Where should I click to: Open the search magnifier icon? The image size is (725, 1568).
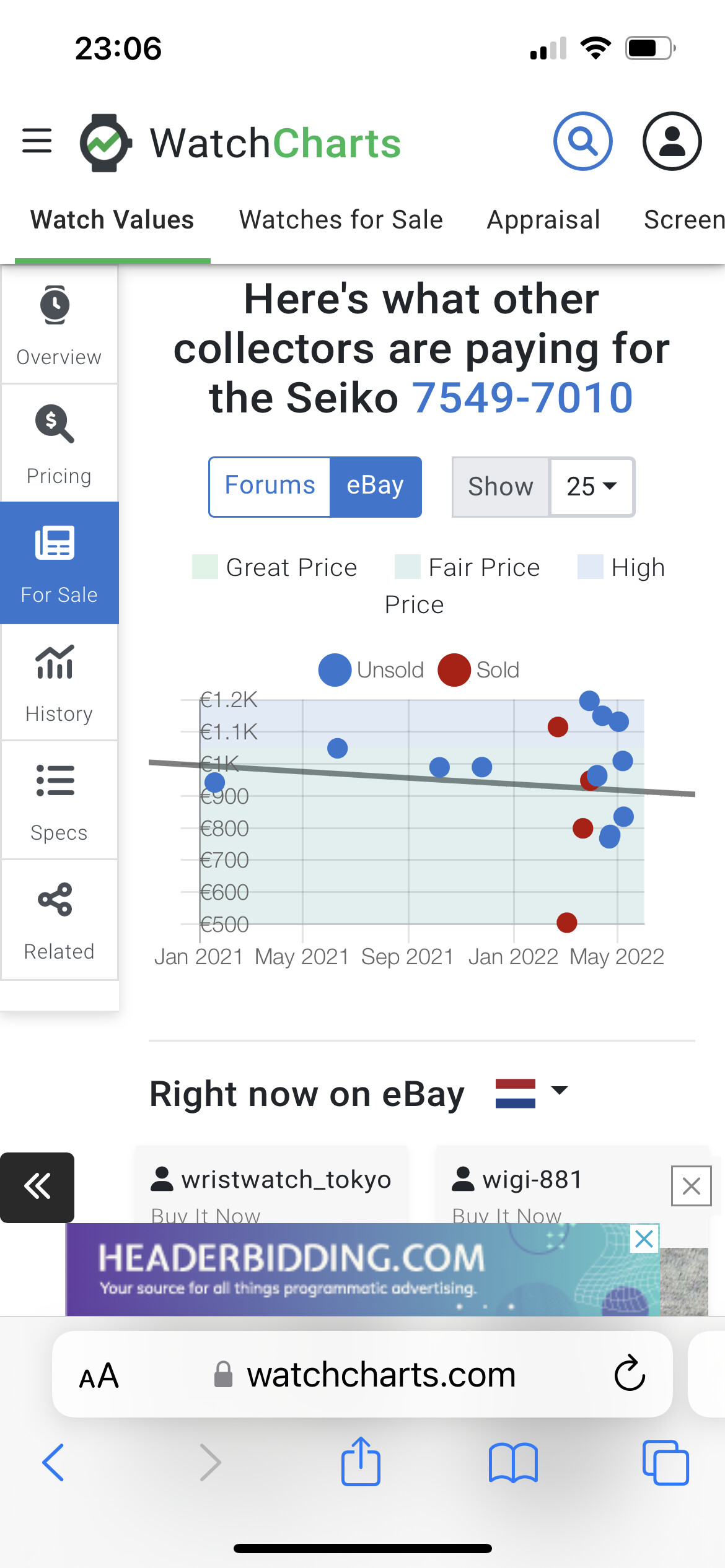point(582,141)
